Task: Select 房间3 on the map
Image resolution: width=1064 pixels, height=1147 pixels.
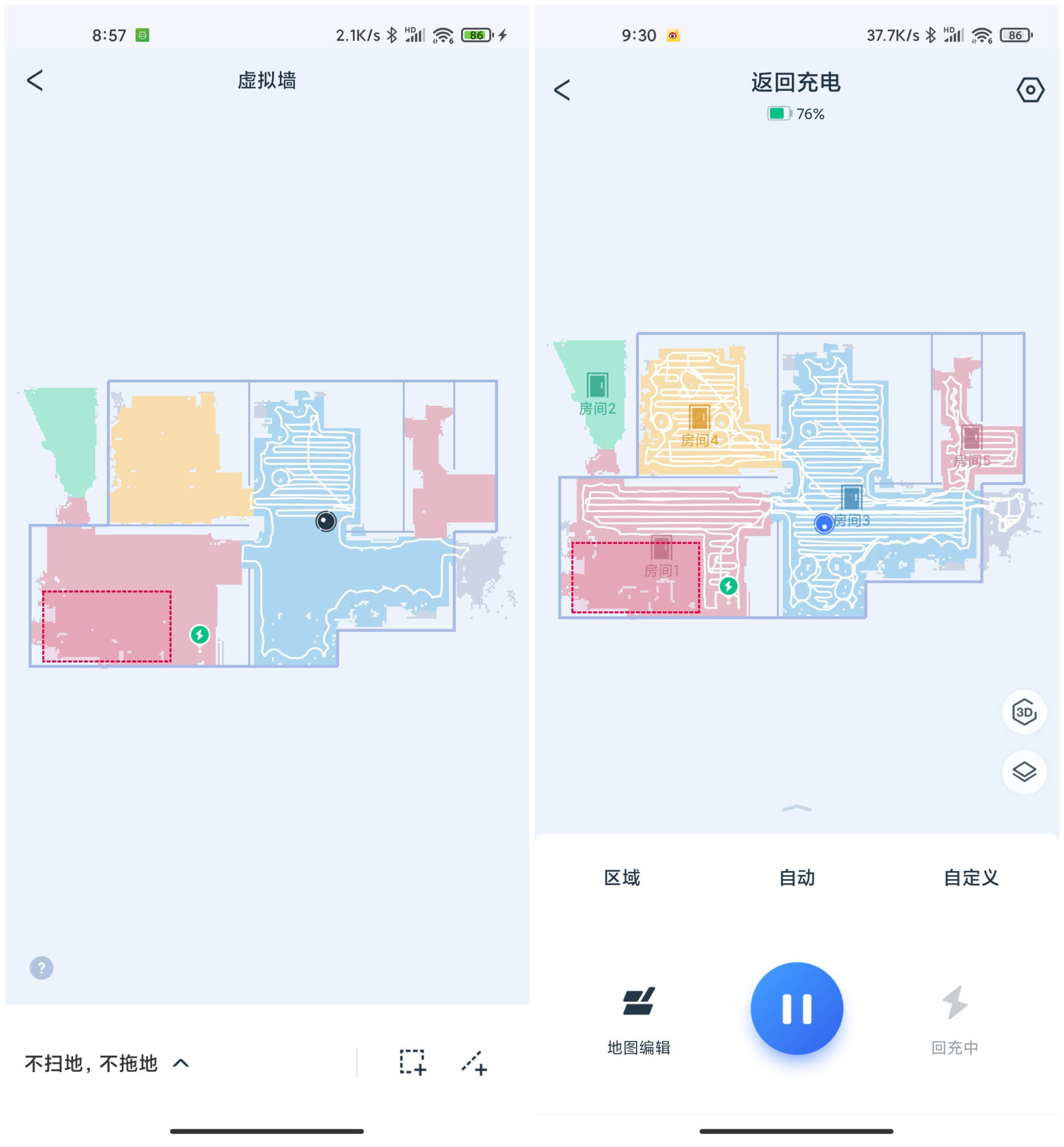Action: point(852,507)
